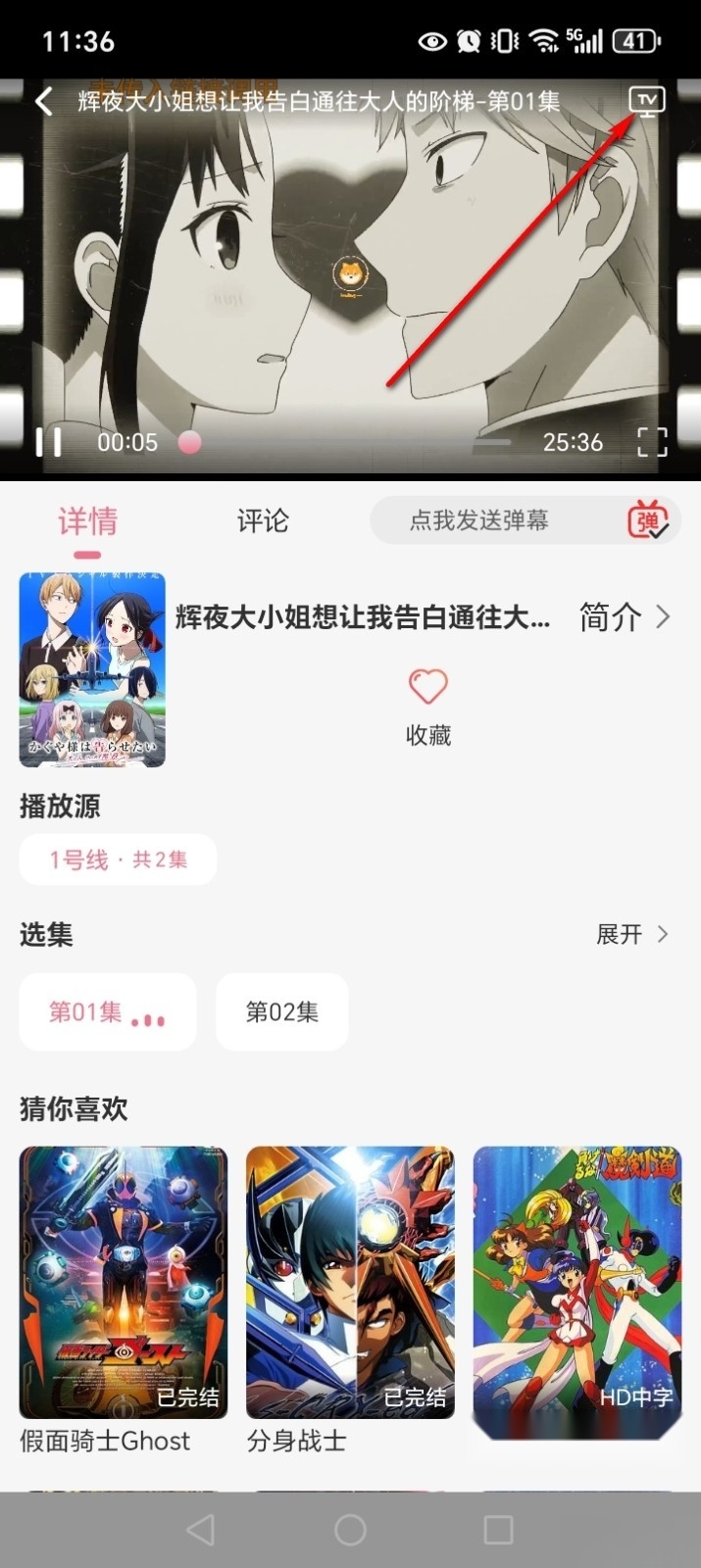The image size is (701, 1568).
Task: Select the 1号线 playback source
Action: (x=119, y=859)
